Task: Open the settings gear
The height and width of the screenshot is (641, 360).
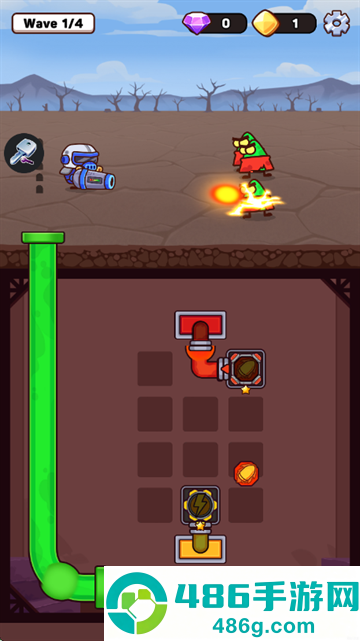Action: [x=336, y=23]
